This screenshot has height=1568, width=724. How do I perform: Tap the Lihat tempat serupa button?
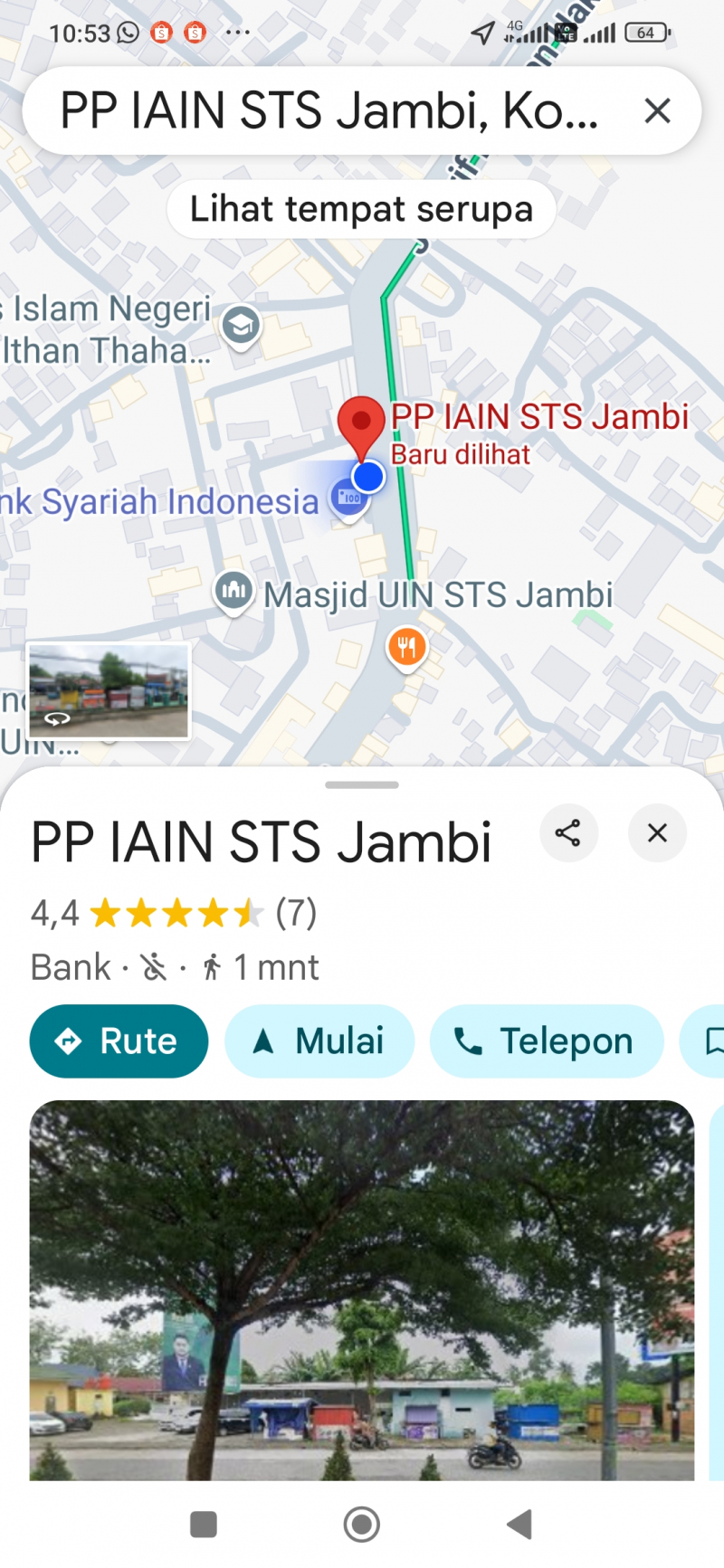click(361, 208)
